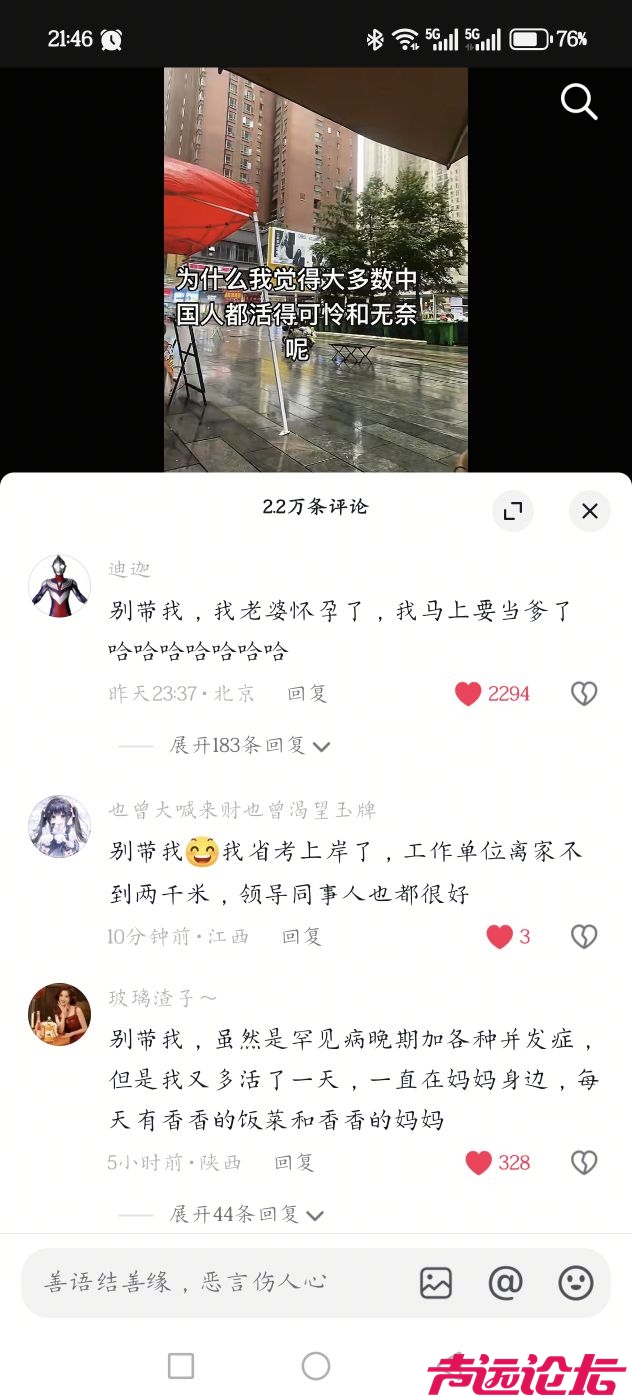The image size is (632, 1400).
Task: Like 玻璃渣子's comment
Action: tap(479, 1162)
